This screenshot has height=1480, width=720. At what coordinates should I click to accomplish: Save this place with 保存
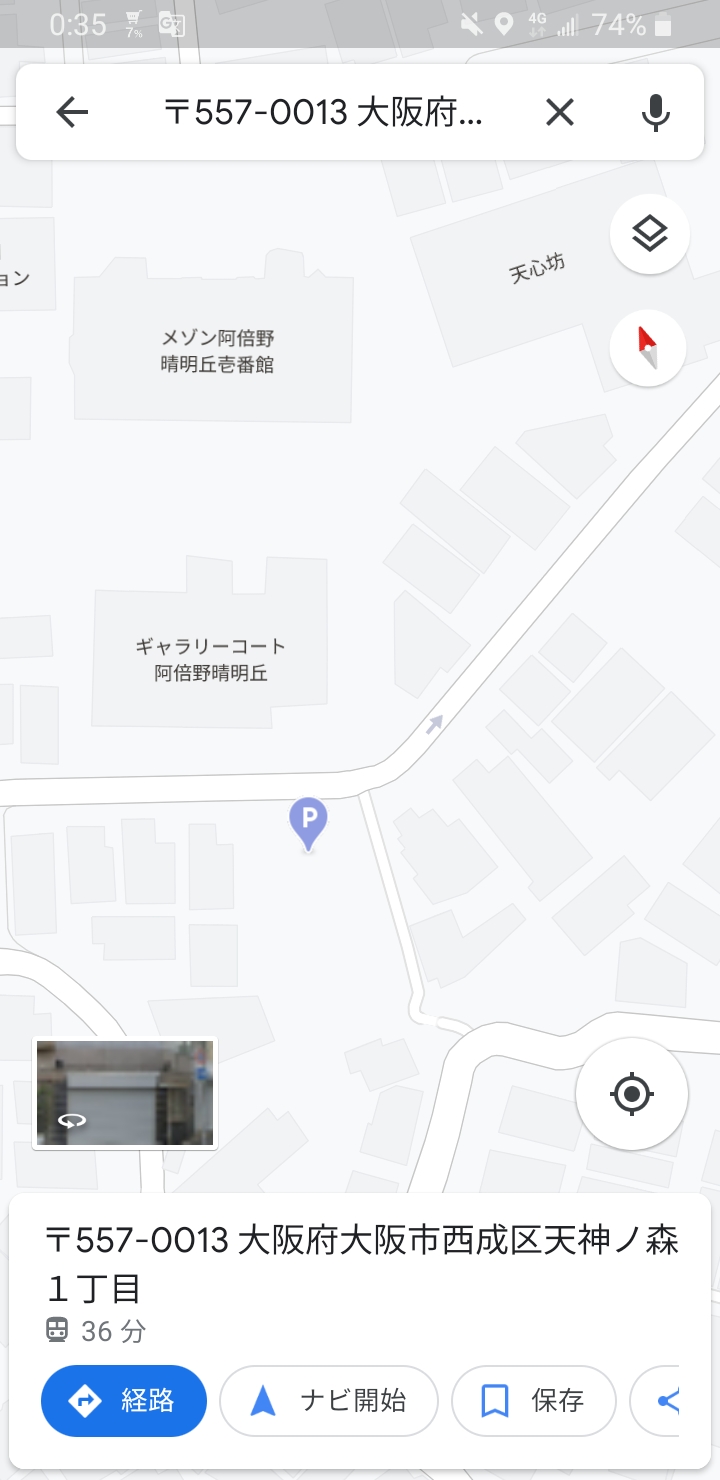pyautogui.click(x=533, y=1401)
